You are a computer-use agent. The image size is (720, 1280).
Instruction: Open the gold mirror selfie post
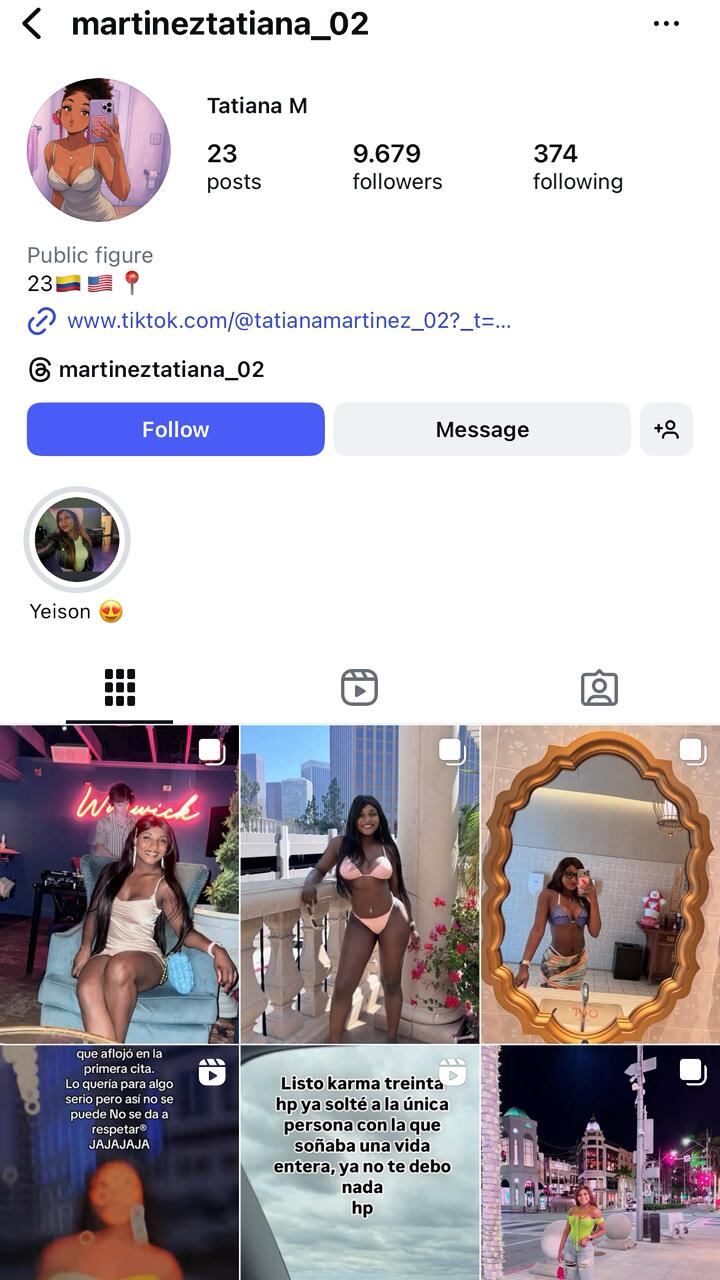click(599, 880)
